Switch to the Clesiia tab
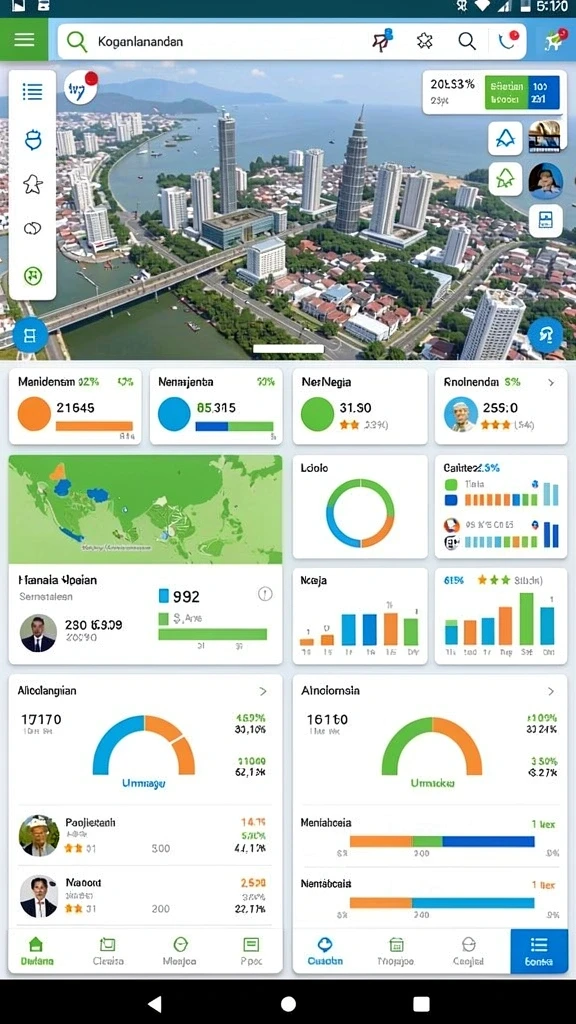 (x=108, y=951)
